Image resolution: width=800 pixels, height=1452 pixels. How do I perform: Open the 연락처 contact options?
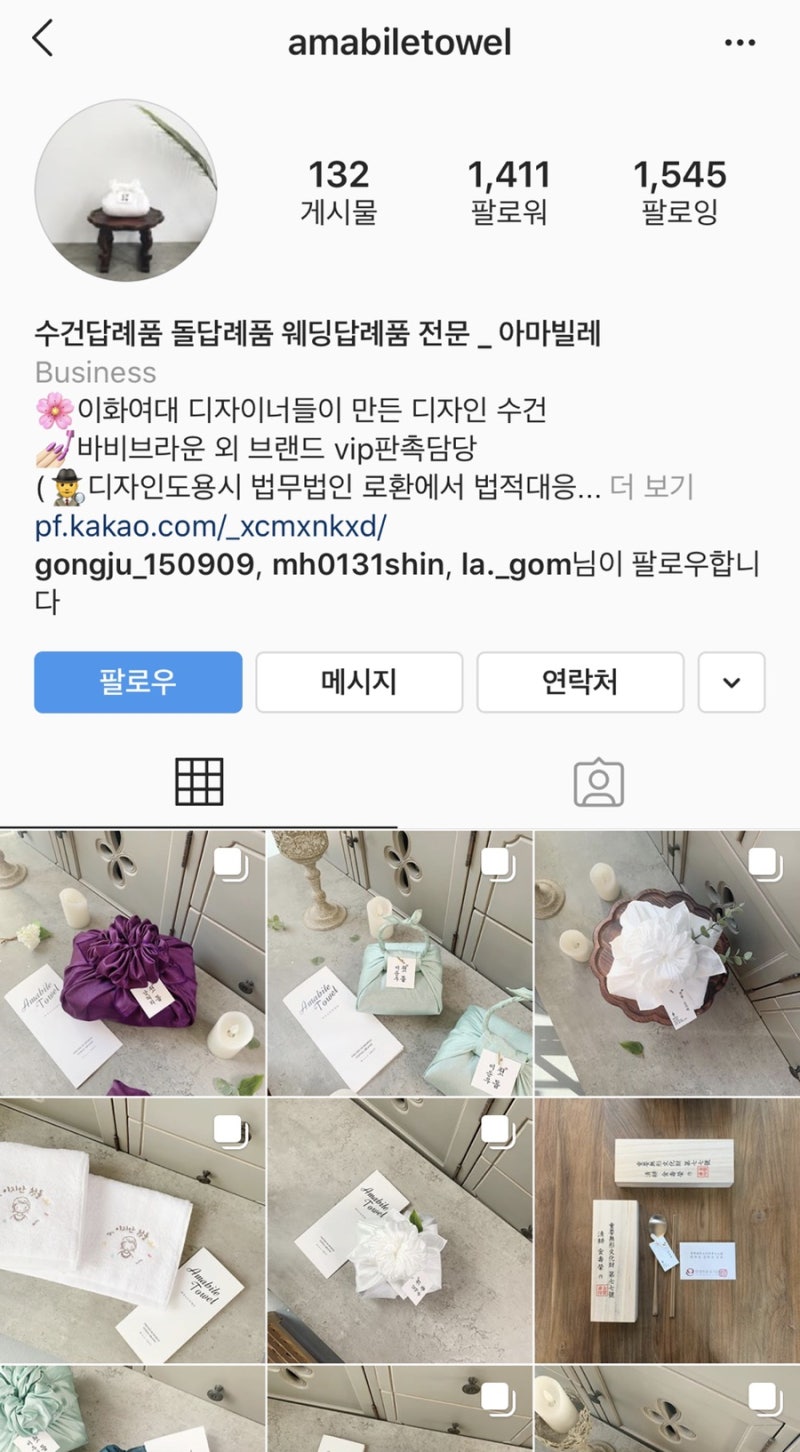coord(580,682)
